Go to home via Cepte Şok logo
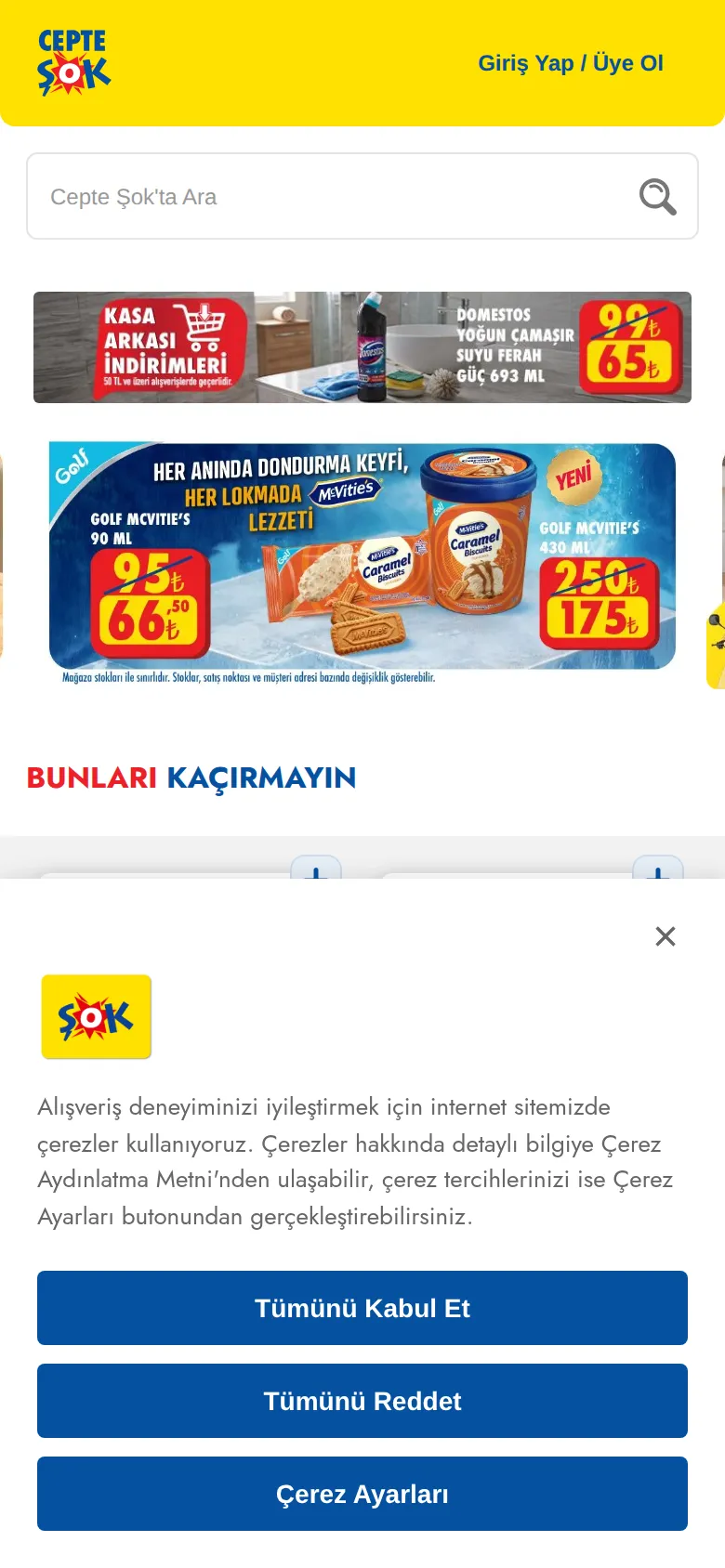This screenshot has width=725, height=1568. tap(73, 62)
